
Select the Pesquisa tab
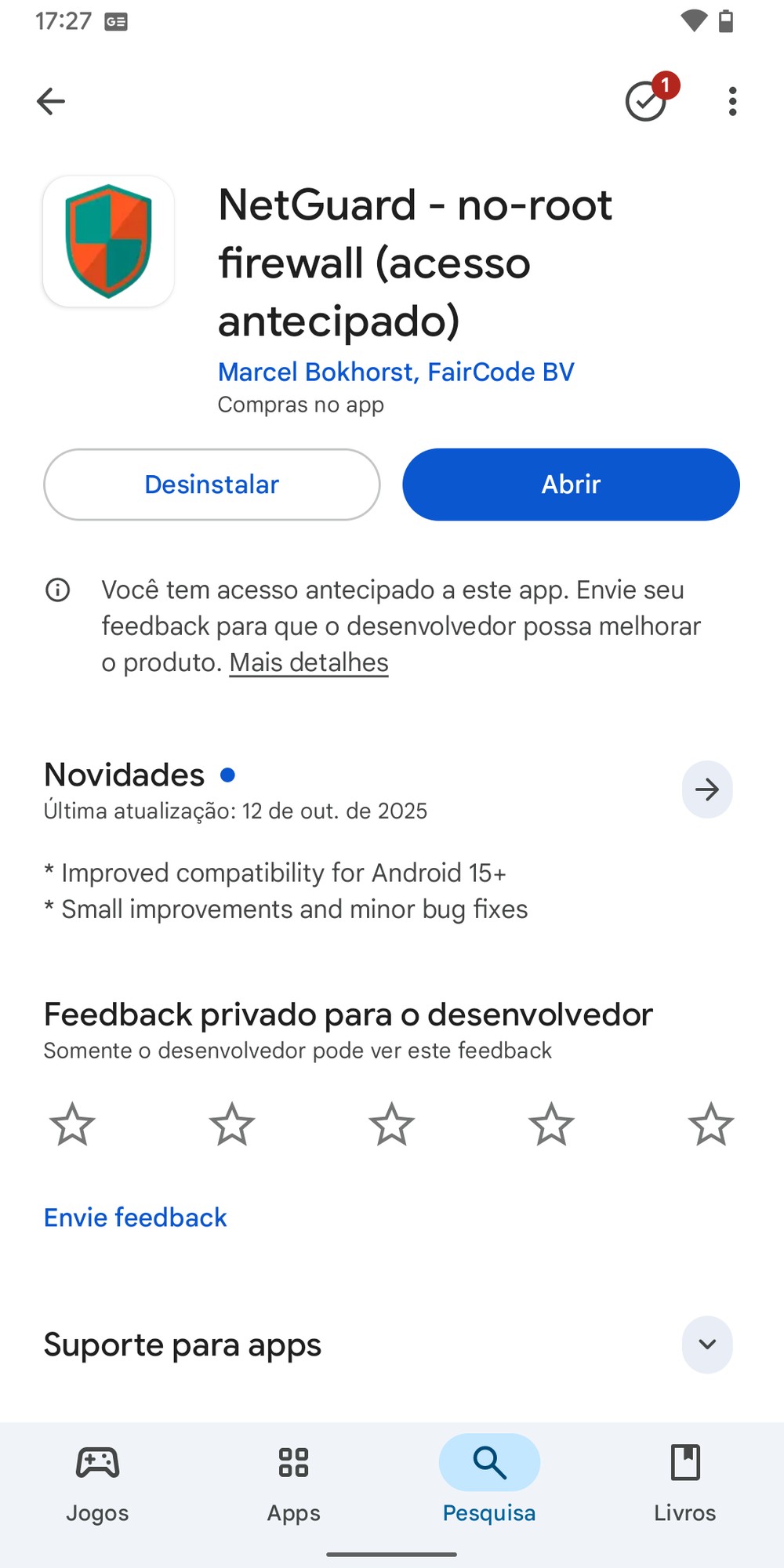point(489,1482)
